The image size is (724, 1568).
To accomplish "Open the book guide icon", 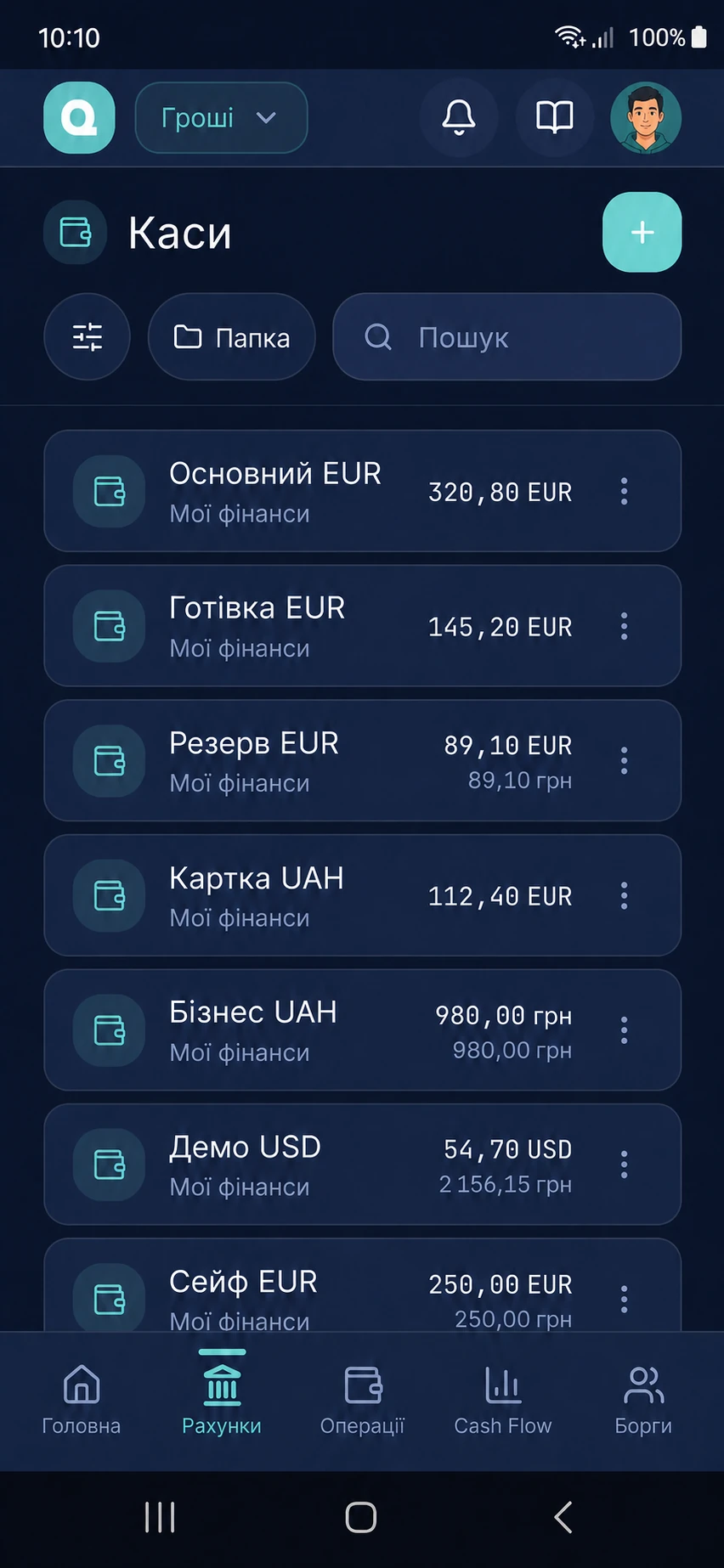I will pyautogui.click(x=554, y=117).
